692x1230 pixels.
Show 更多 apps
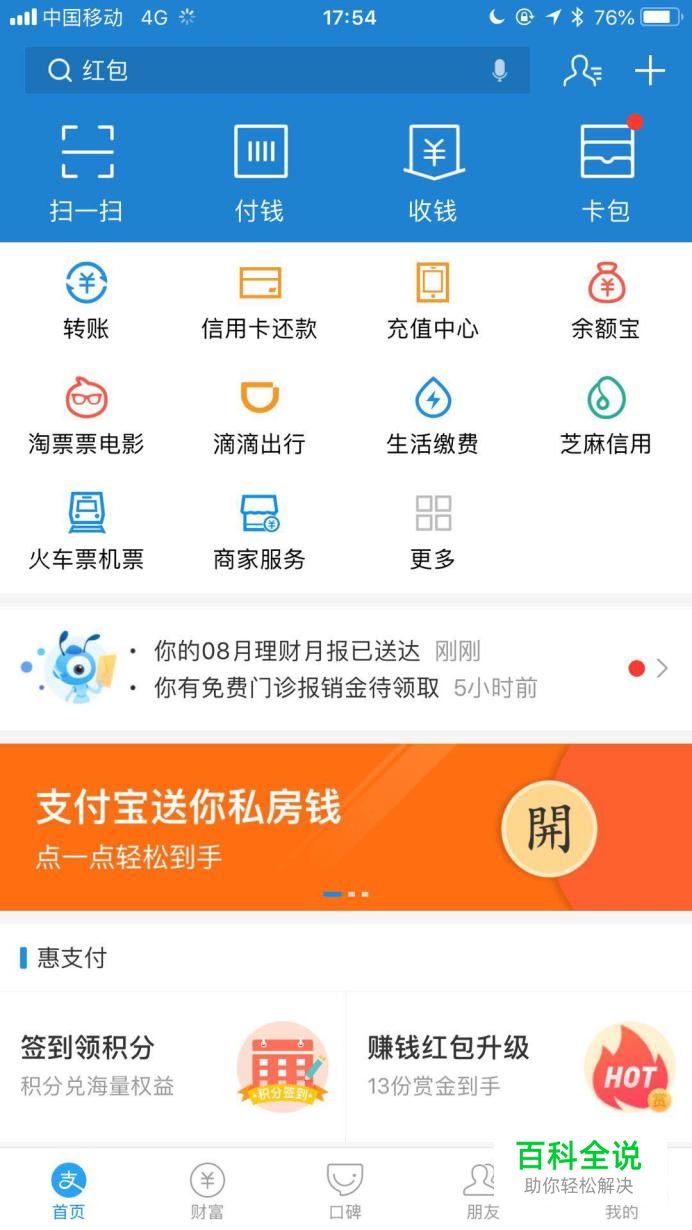point(433,530)
